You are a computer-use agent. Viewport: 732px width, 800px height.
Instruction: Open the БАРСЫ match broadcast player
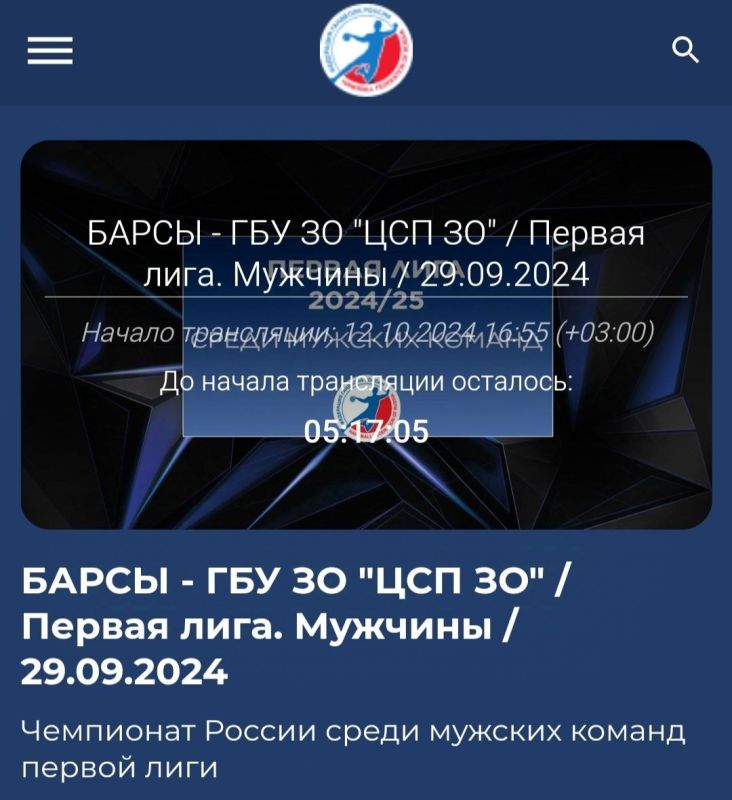pos(366,335)
